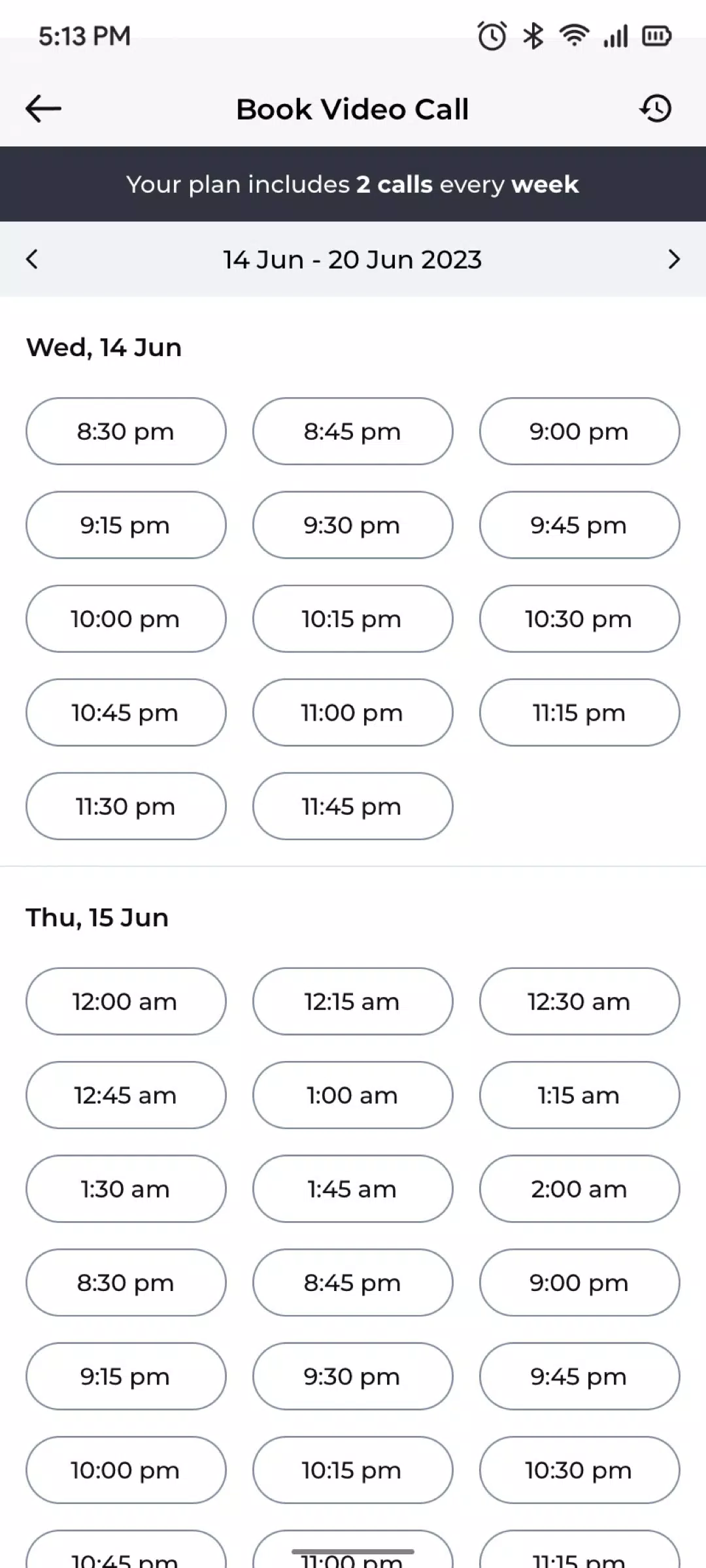Select the 1:00 am slot

(353, 1096)
